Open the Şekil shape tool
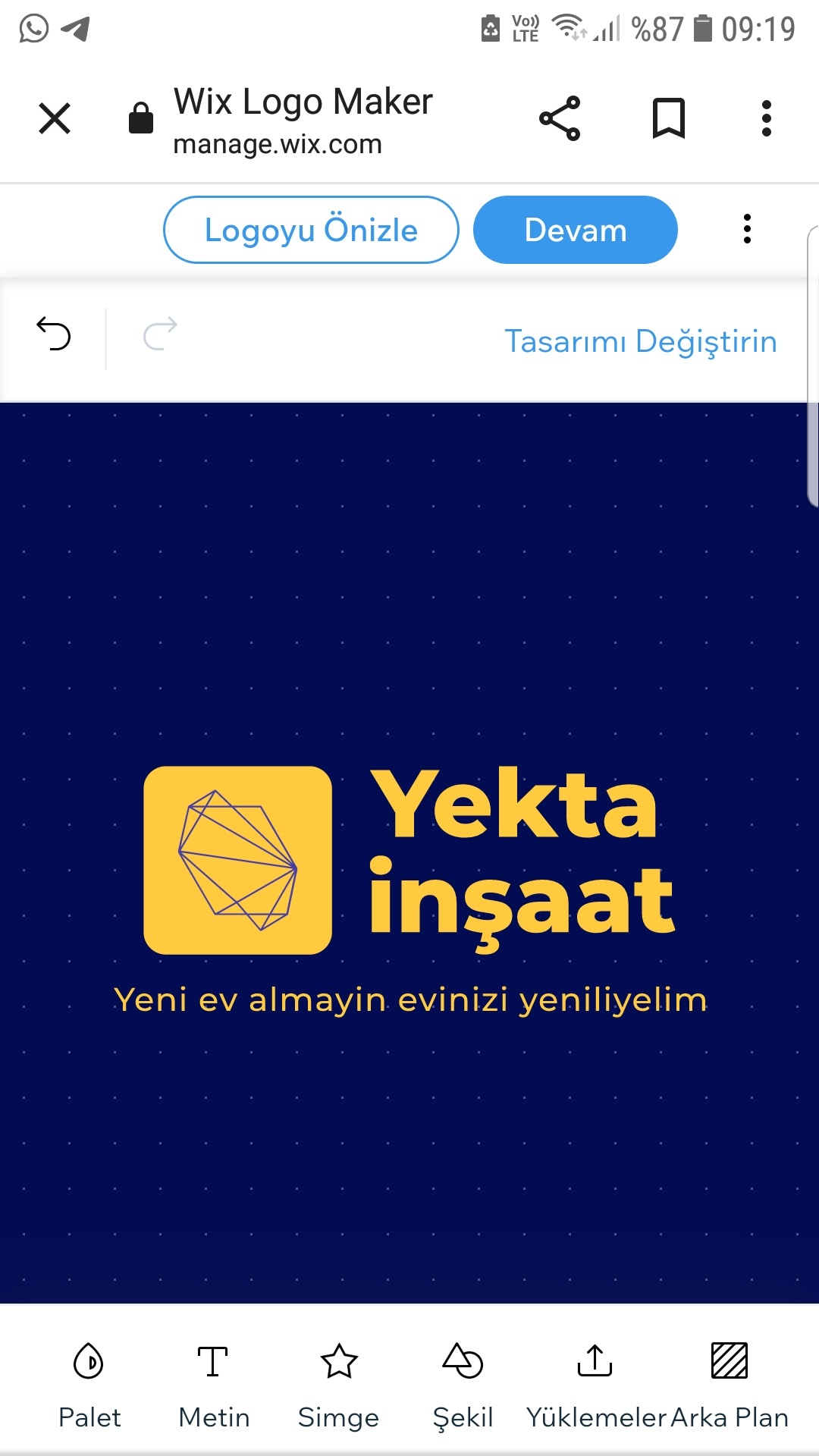The height and width of the screenshot is (1456, 819). point(463,1384)
